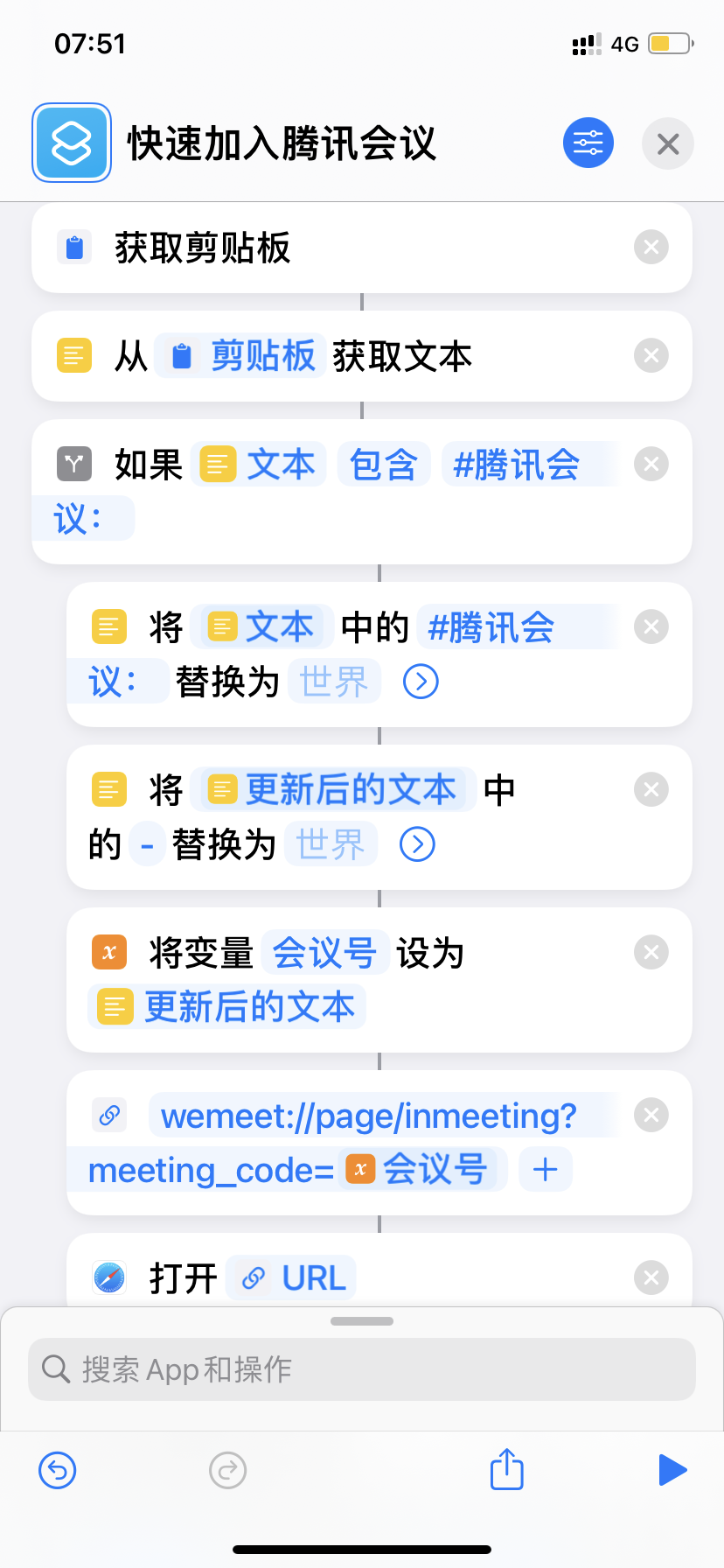Add another URL with plus button

point(545,1170)
